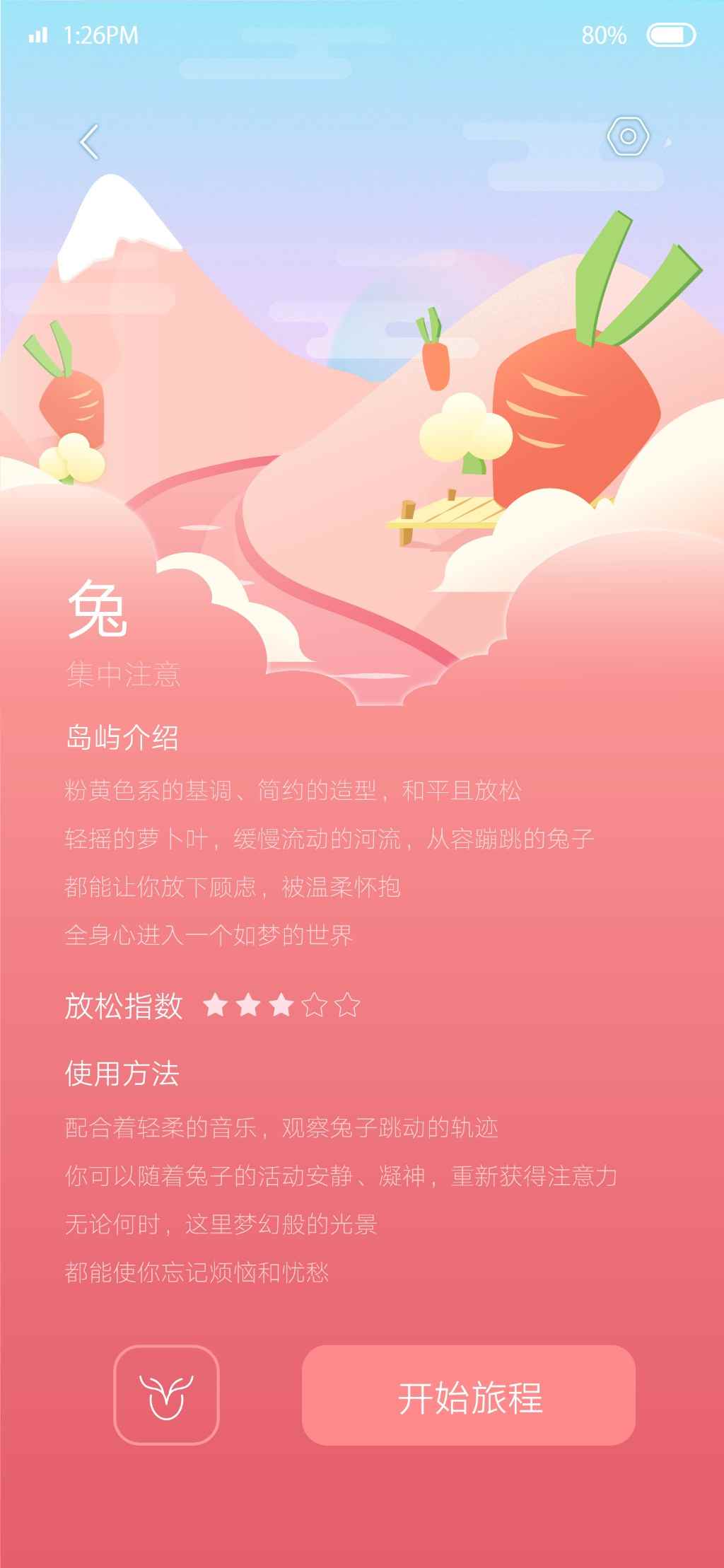Open the hexagon settings icon

click(x=627, y=136)
